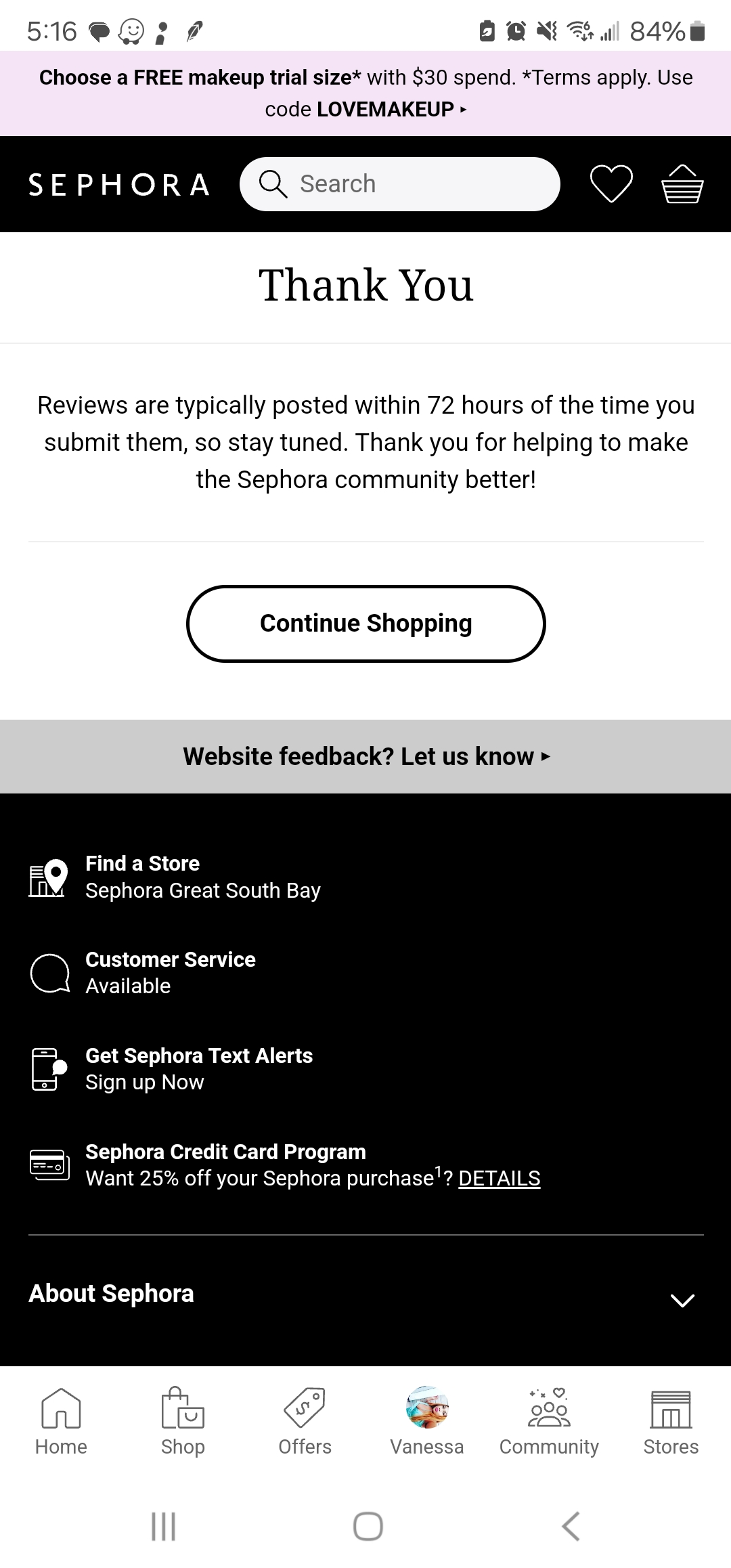Image resolution: width=731 pixels, height=1568 pixels.
Task: Go back using system back button
Action: tap(571, 1526)
